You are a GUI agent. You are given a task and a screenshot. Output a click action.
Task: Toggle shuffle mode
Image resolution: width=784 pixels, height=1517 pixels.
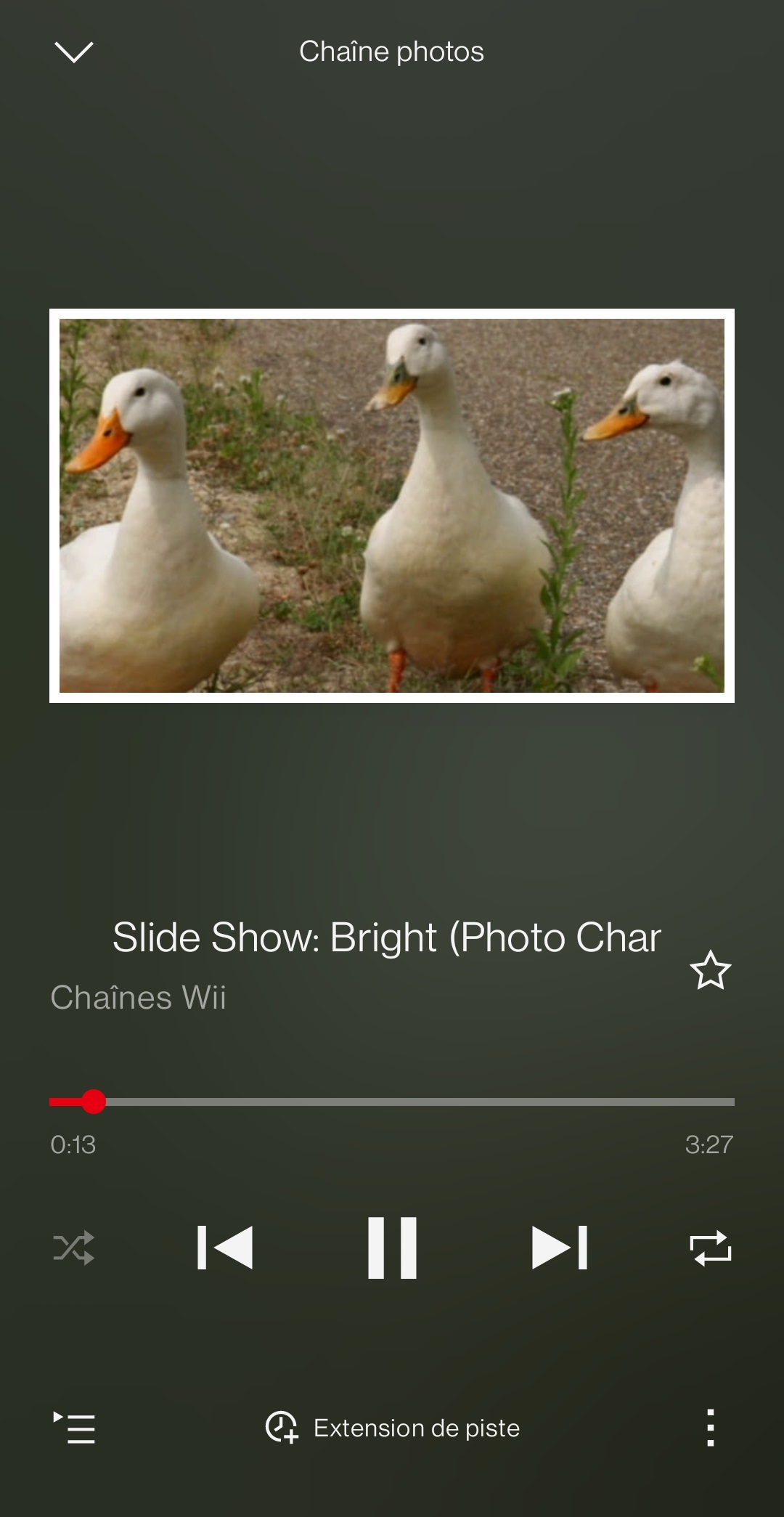tap(74, 1248)
